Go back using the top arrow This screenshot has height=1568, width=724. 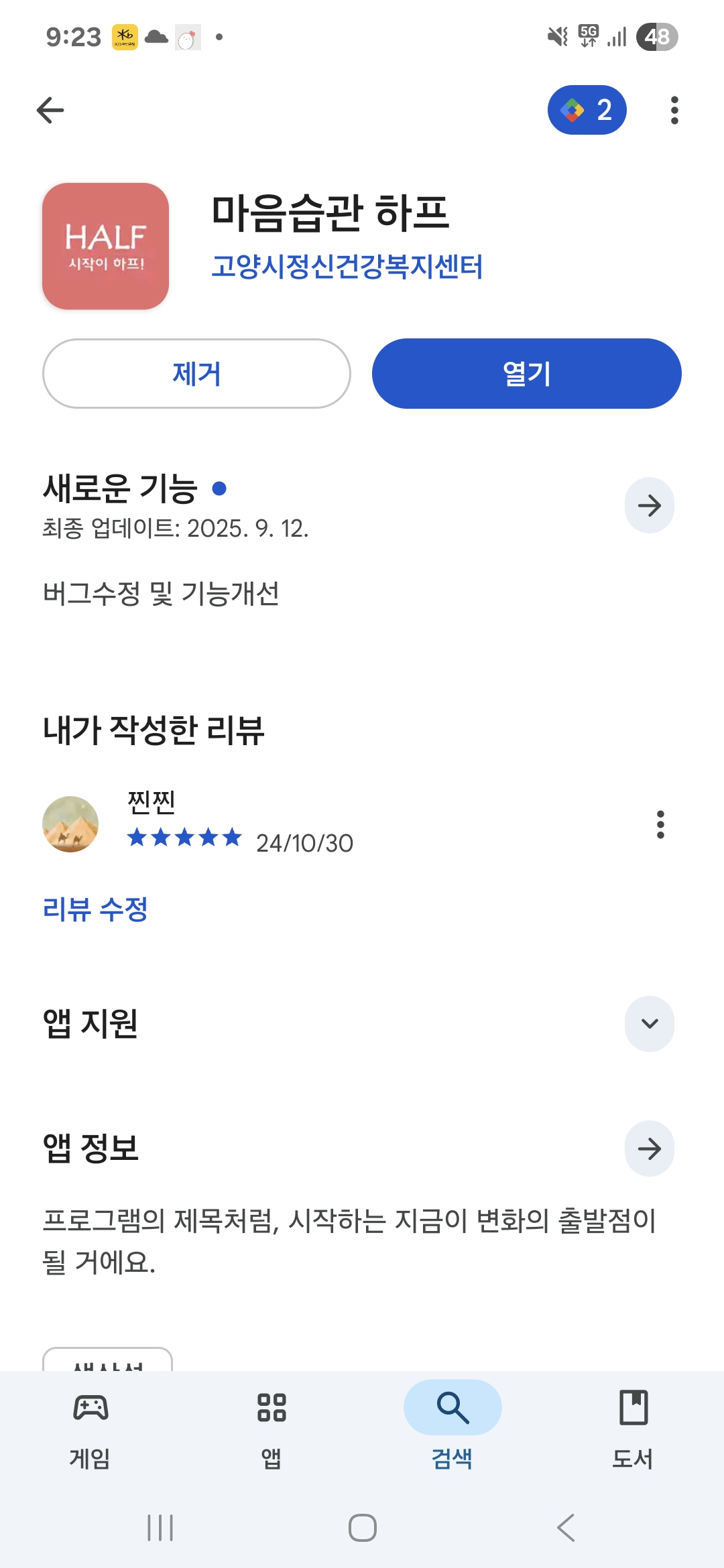coord(50,111)
